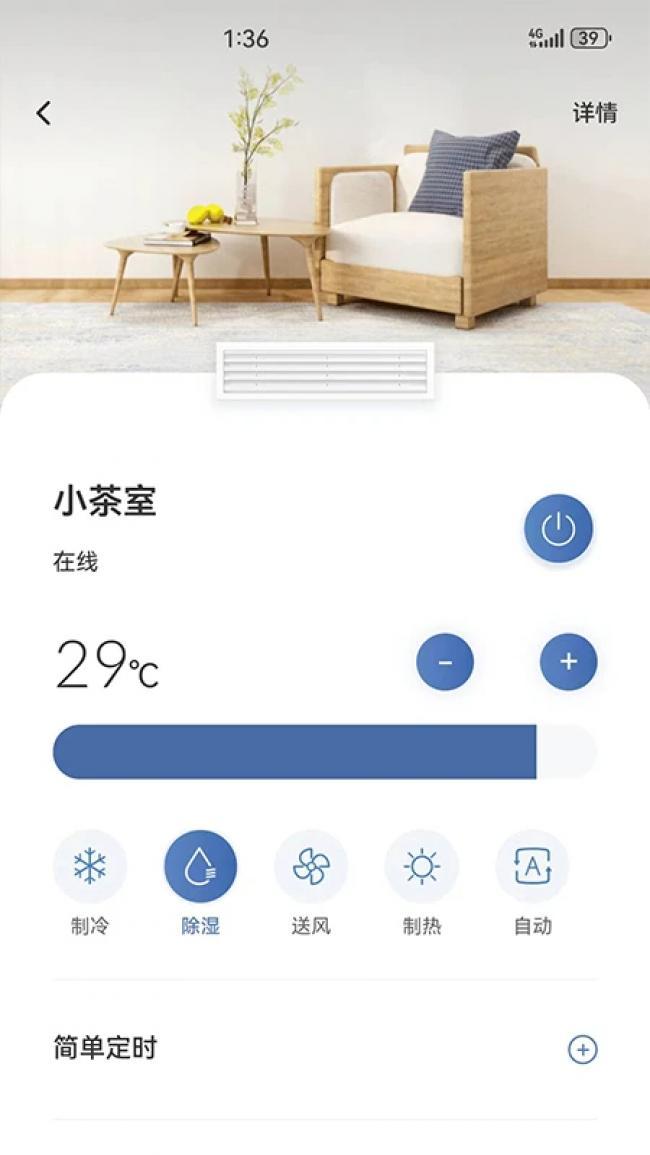
Task: Add a timer under 简单定时
Action: [x=582, y=1049]
